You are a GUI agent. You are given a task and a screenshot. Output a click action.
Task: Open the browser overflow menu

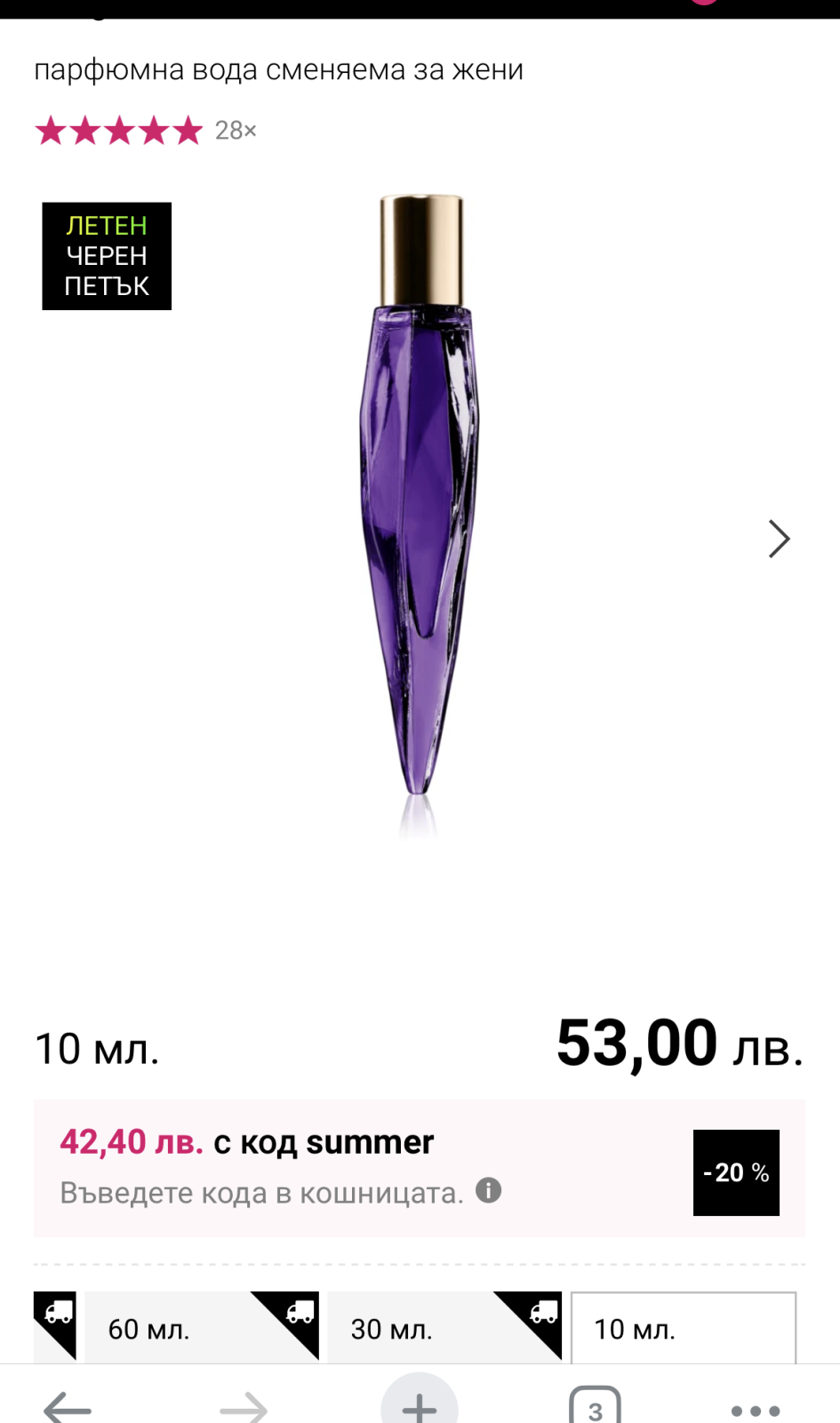pos(755,1410)
